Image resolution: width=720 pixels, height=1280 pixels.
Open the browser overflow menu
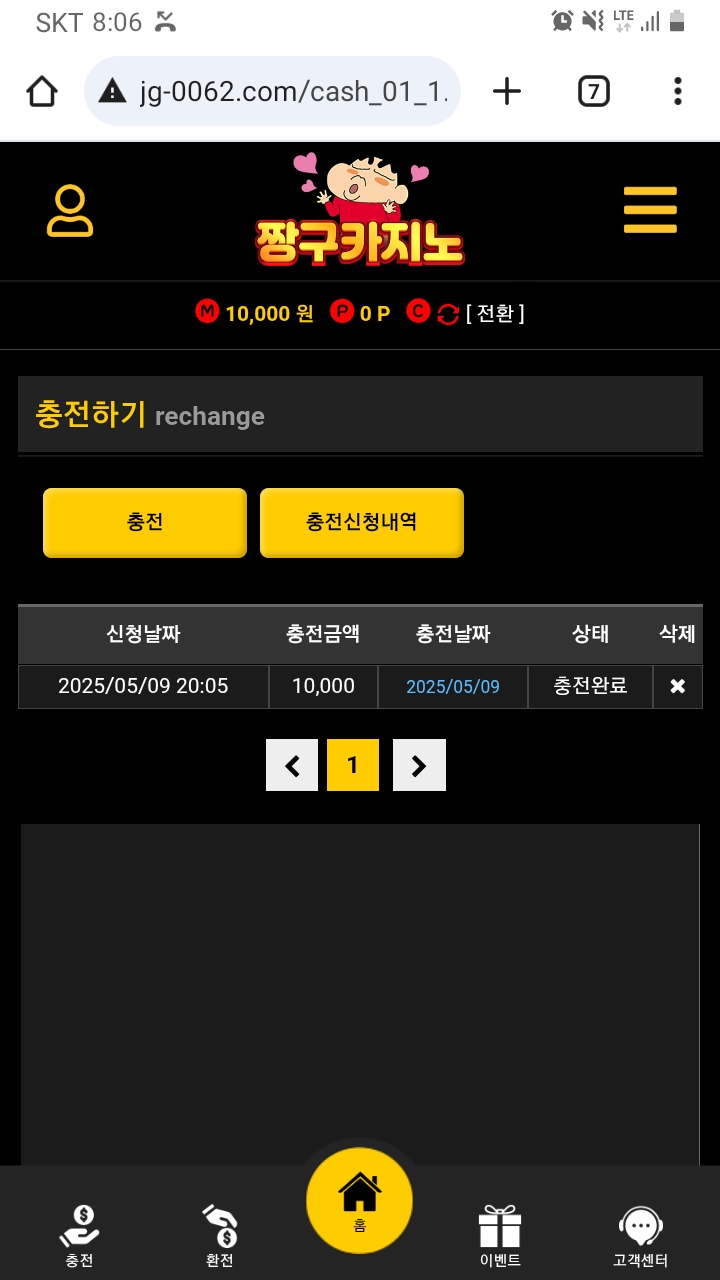pyautogui.click(x=677, y=92)
